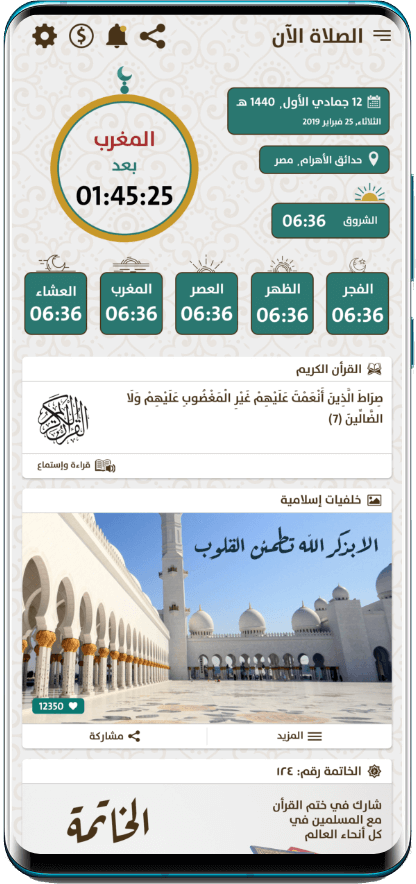Select the المغرب prayer time card
The image size is (416, 884).
[131, 303]
